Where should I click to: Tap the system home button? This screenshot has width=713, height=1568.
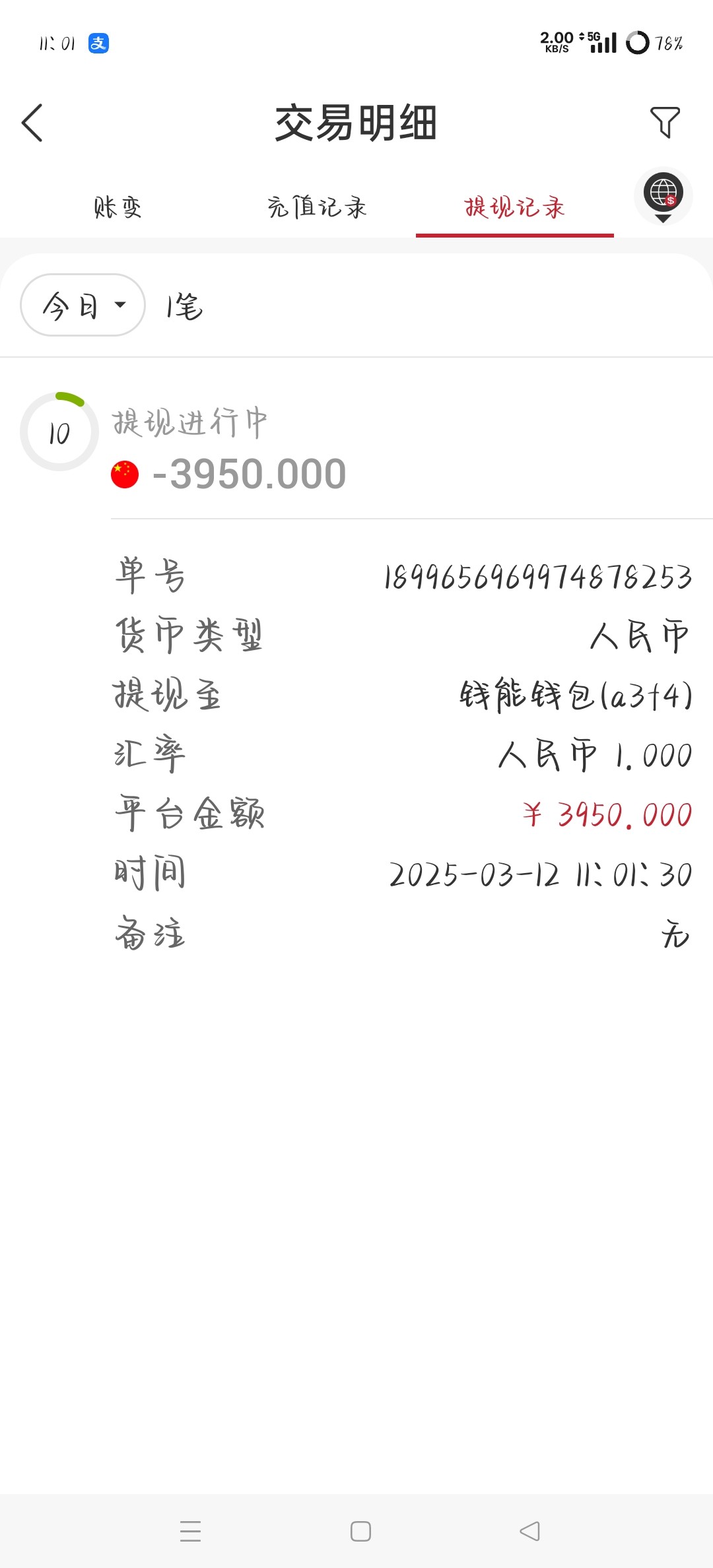[x=360, y=1531]
